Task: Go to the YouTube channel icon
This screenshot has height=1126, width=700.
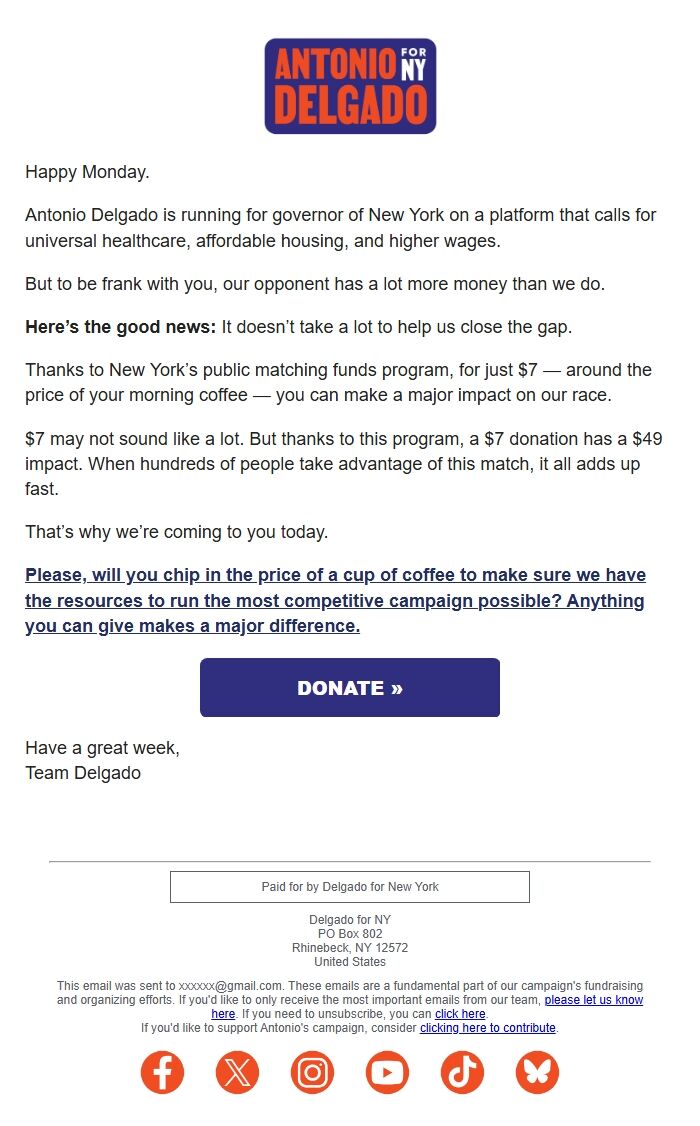Action: [387, 1072]
